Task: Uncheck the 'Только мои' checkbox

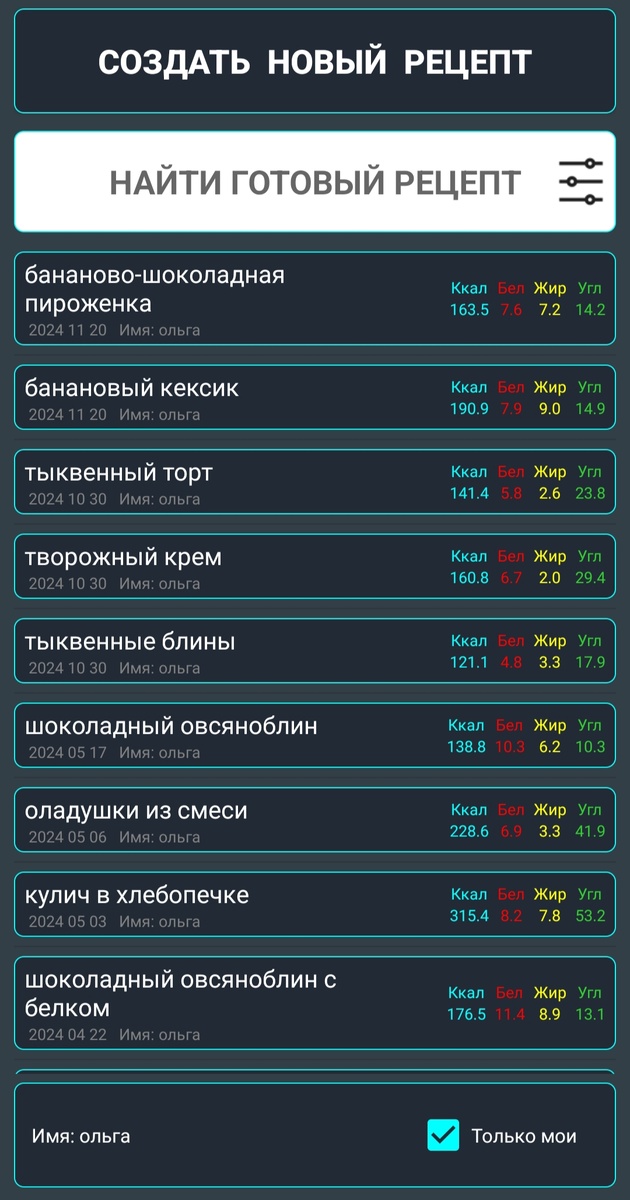Action: pyautogui.click(x=443, y=1135)
